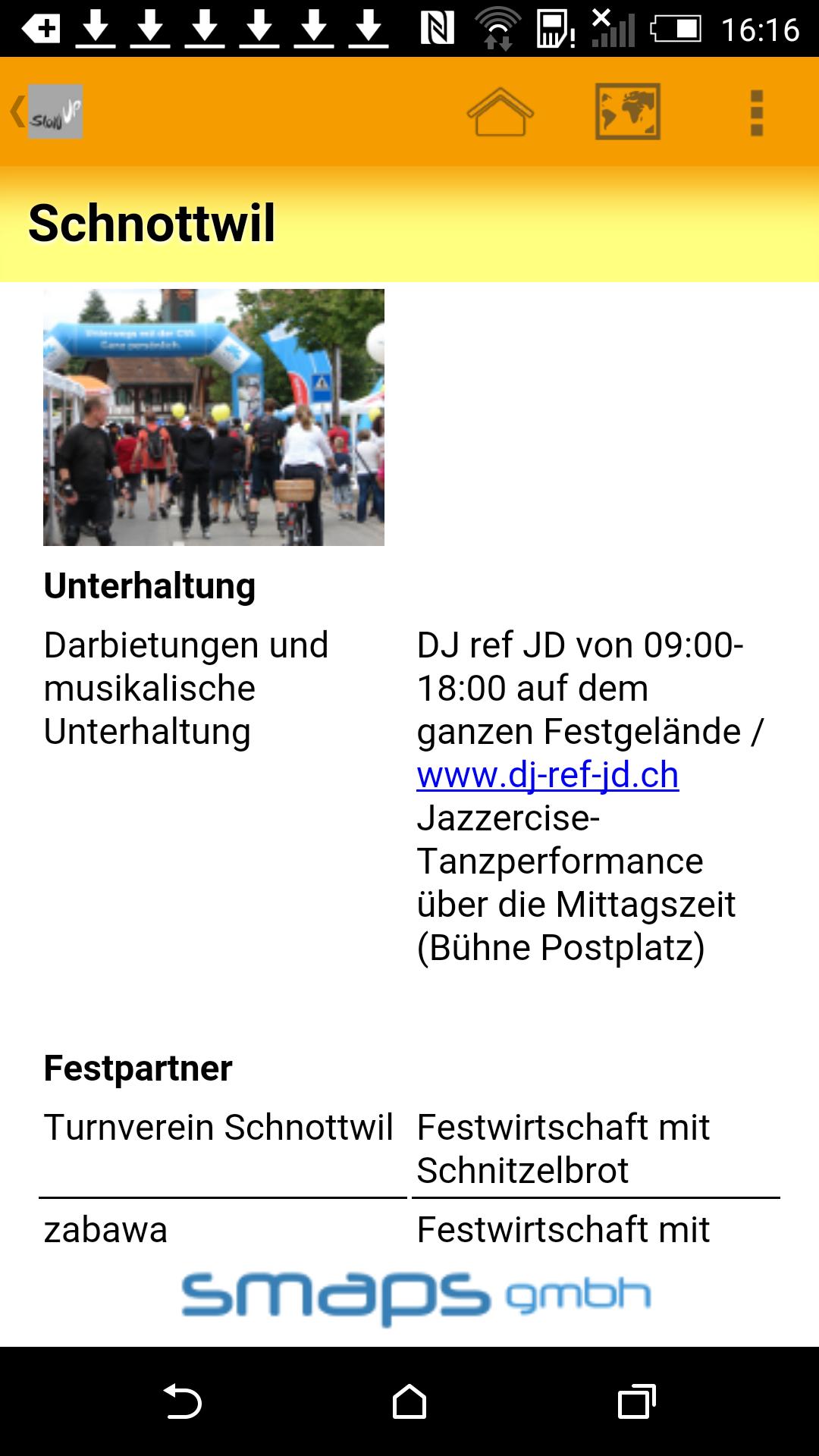This screenshot has height=1456, width=819.
Task: Open the home icon in toolbar
Action: [x=500, y=112]
